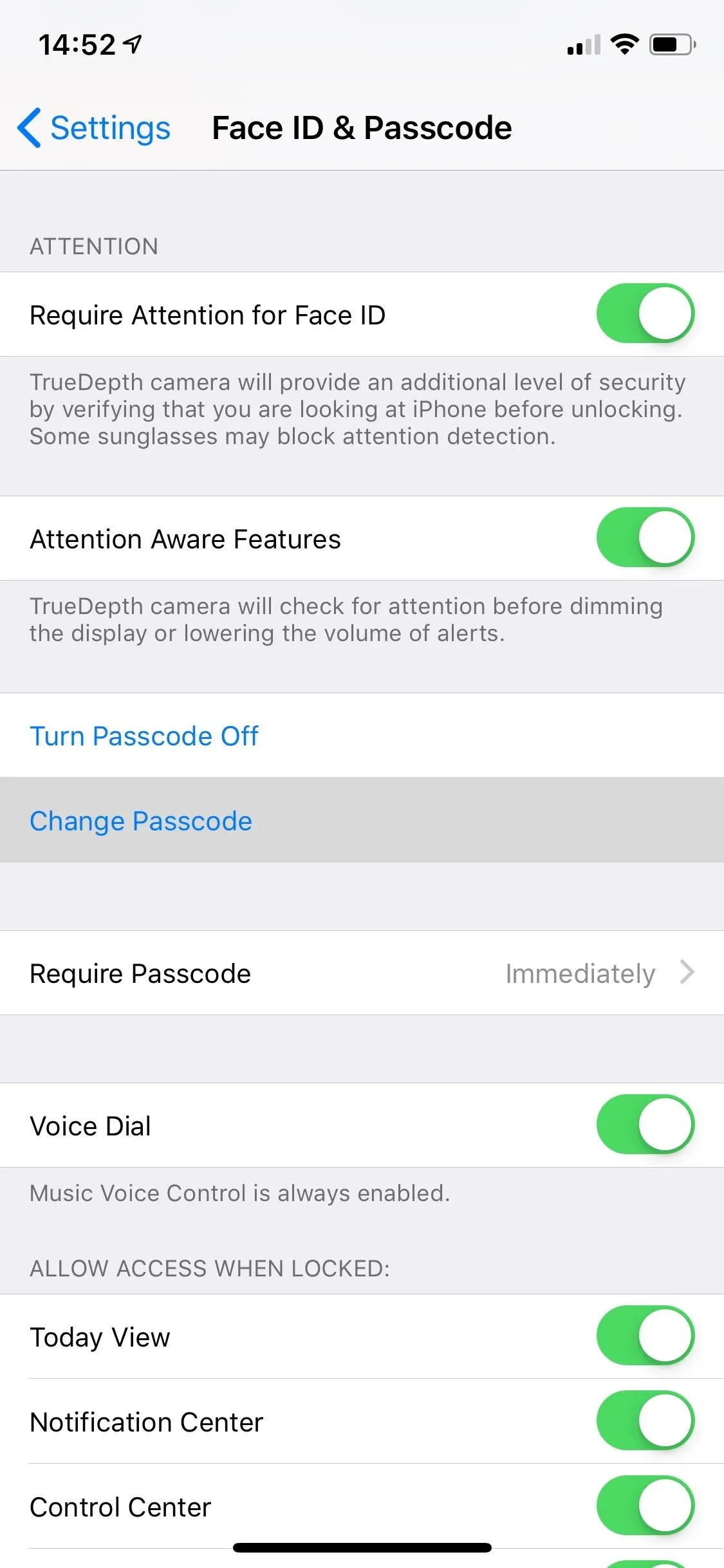Go back to Settings
724x1568 pixels.
(x=94, y=127)
